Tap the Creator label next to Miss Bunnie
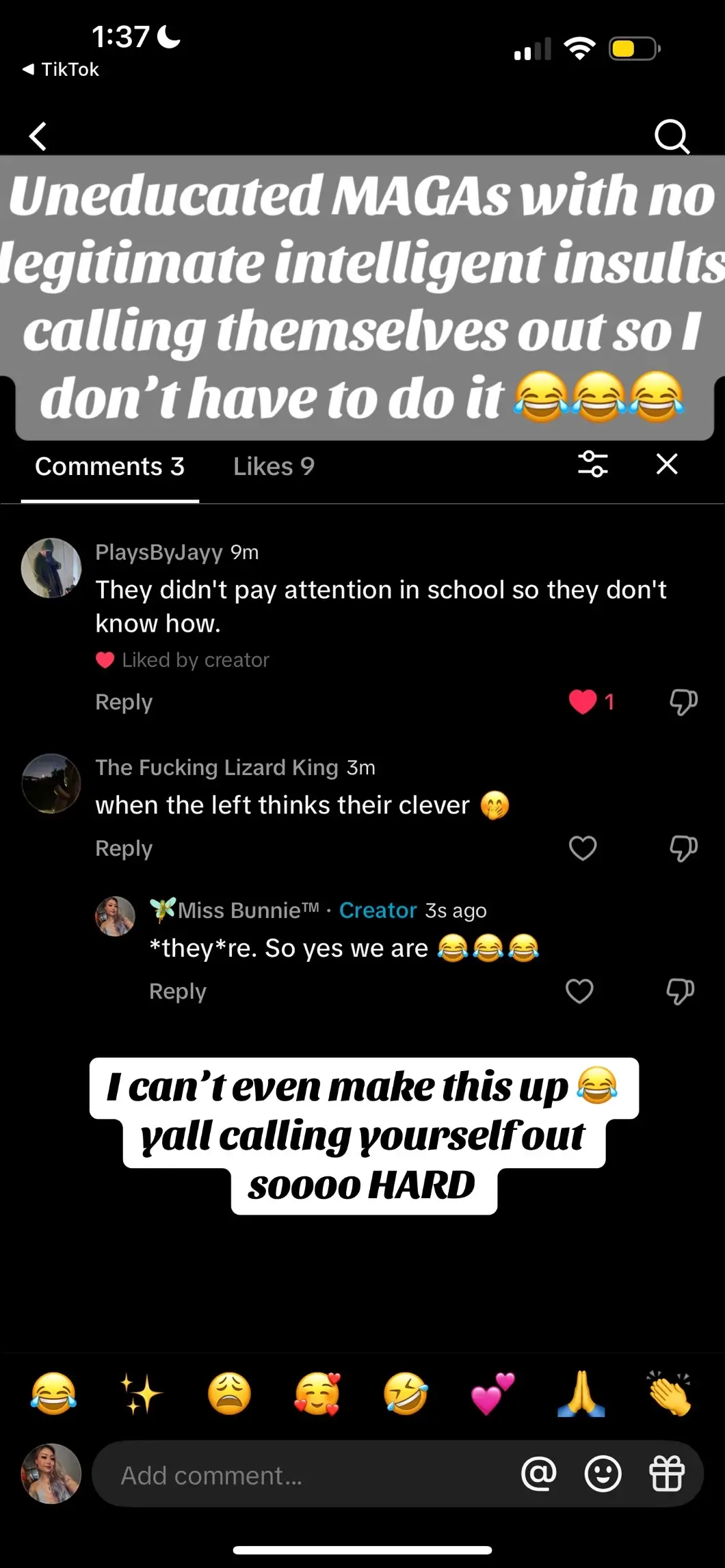 point(378,910)
